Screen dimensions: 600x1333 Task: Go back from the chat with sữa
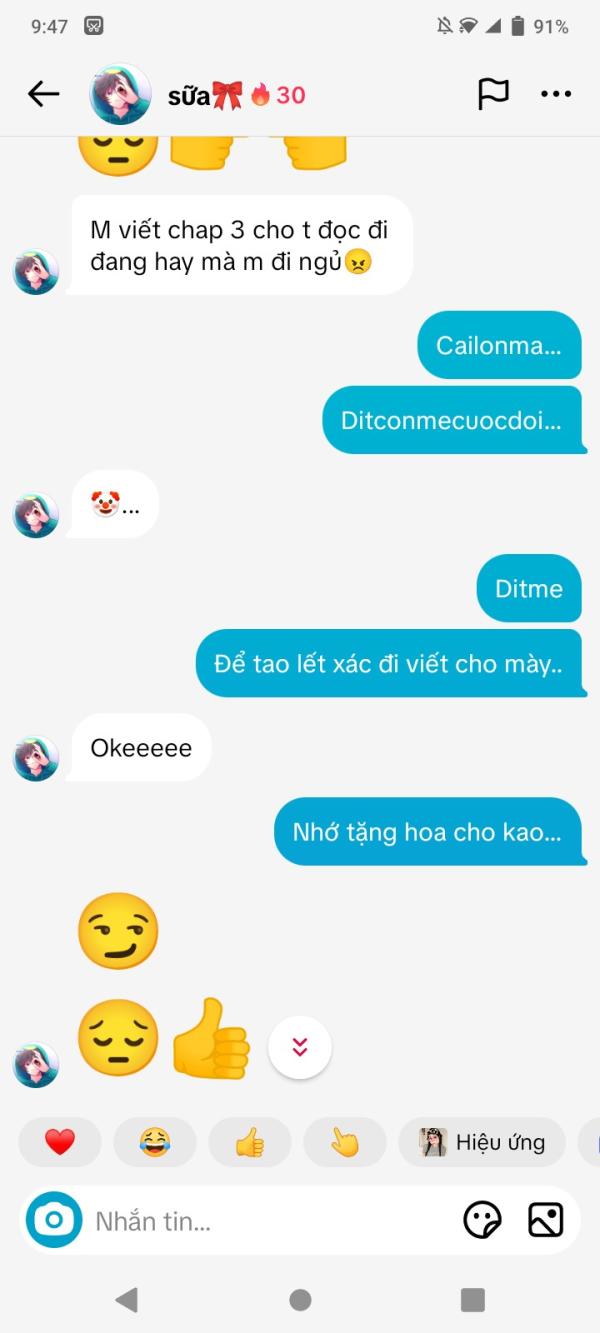43,94
